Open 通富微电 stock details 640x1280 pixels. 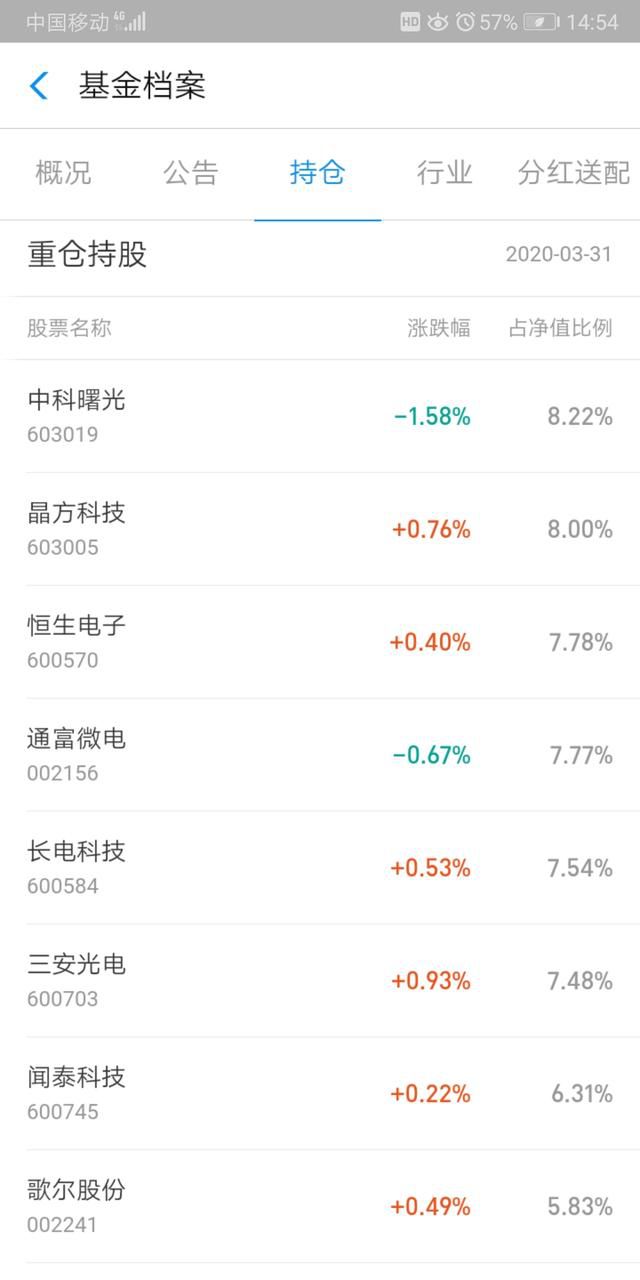click(320, 755)
